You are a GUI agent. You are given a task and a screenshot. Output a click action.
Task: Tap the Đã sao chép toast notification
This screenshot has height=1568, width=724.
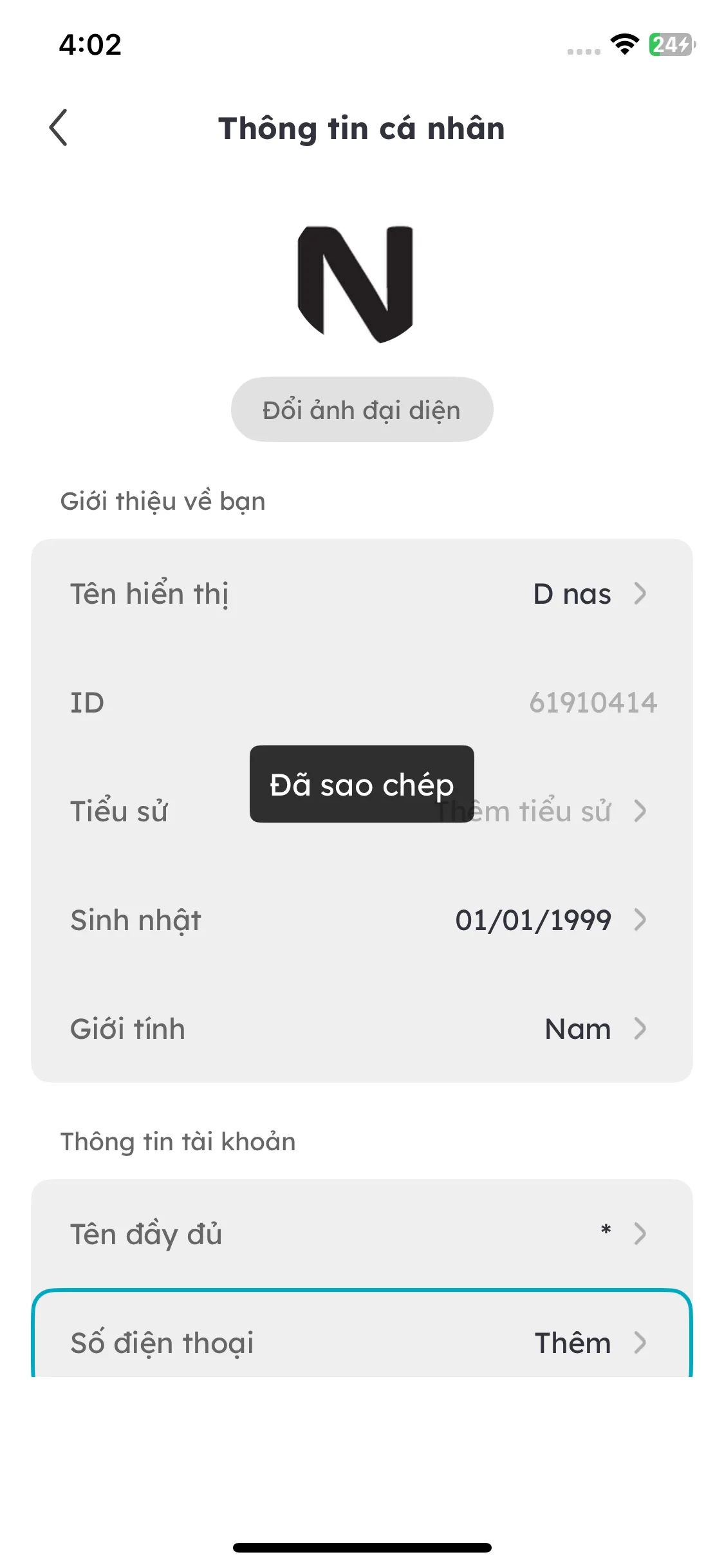pos(362,785)
